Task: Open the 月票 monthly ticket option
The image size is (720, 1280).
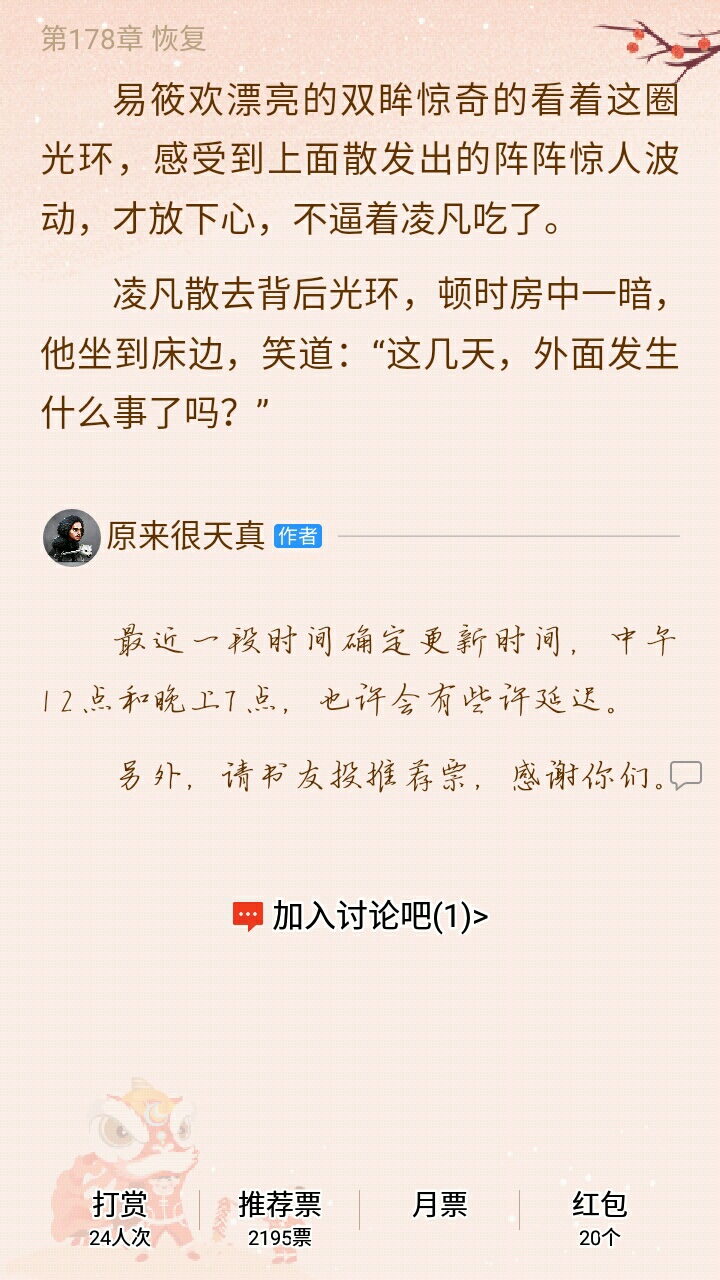Action: 440,1205
